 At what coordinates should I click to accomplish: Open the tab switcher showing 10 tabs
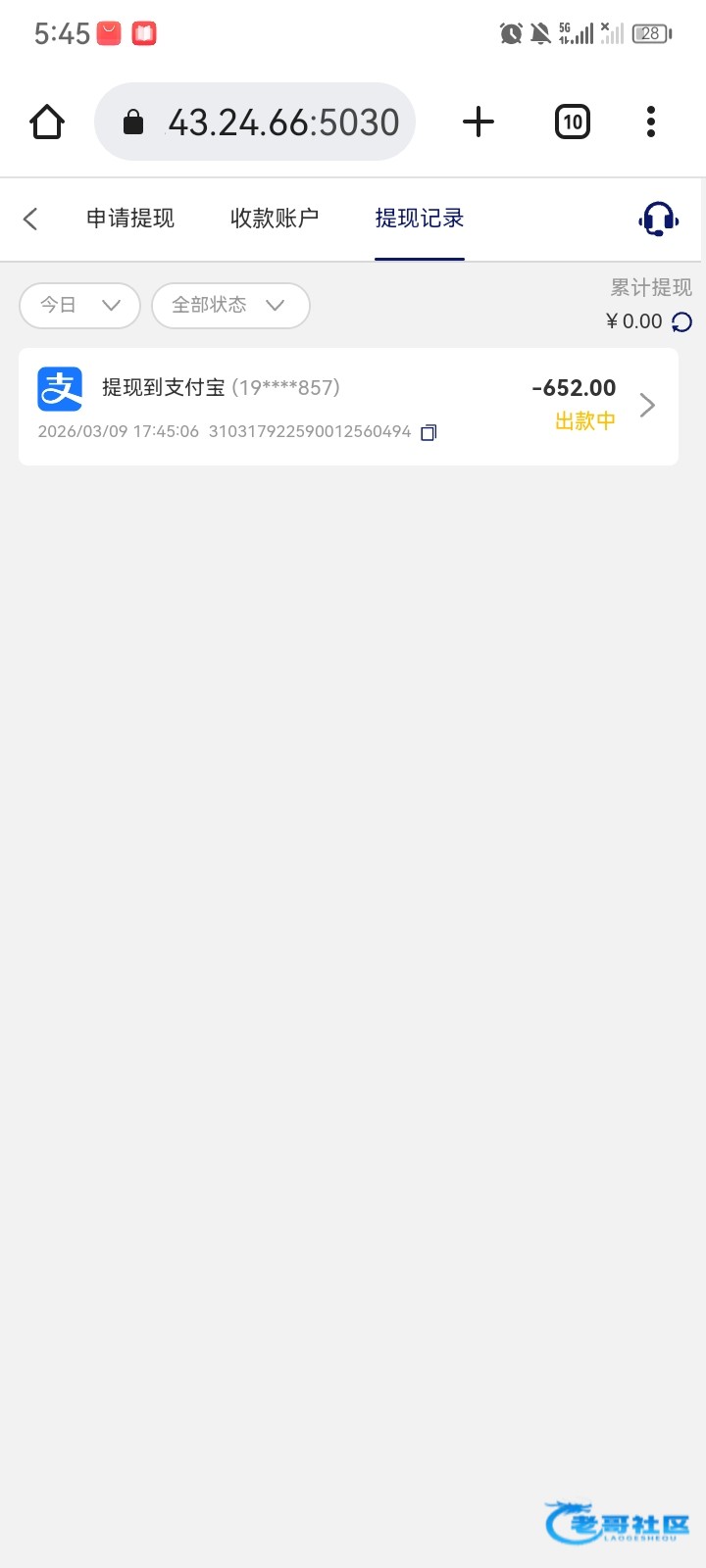573,122
